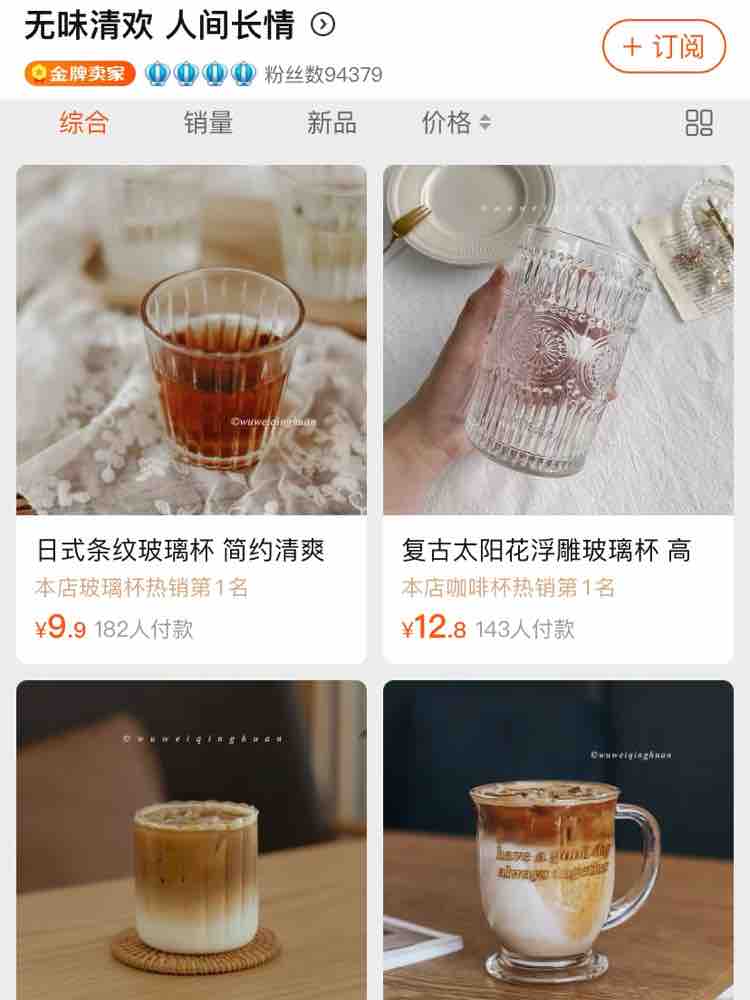Open 日式条纹玻璃杯 product card

tap(191, 412)
